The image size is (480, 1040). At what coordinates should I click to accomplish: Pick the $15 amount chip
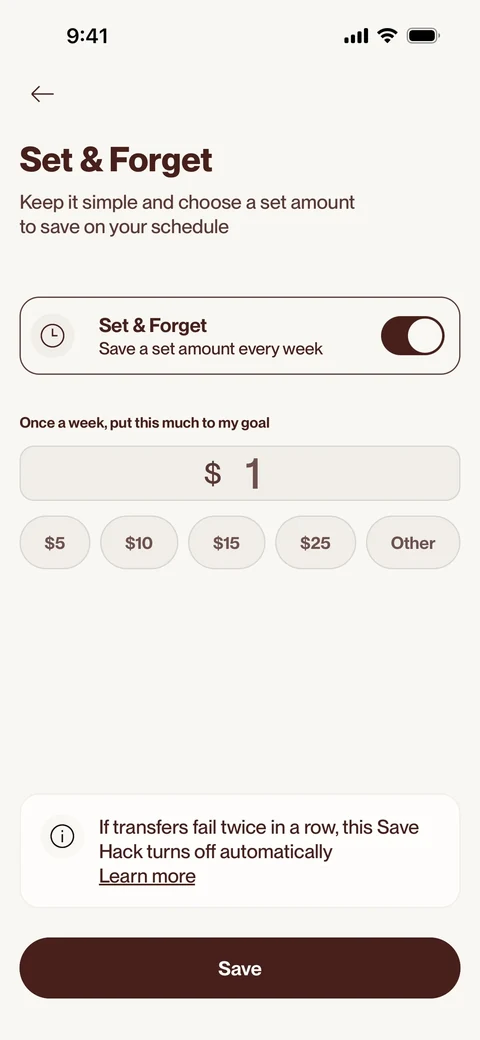(x=227, y=543)
